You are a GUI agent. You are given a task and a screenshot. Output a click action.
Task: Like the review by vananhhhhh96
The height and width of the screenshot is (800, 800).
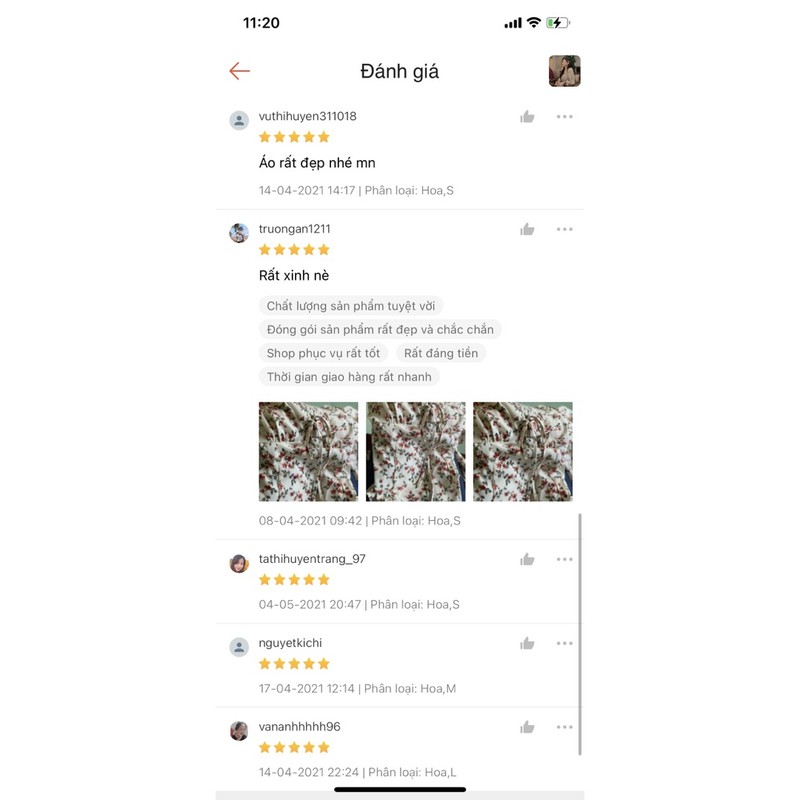[x=527, y=728]
